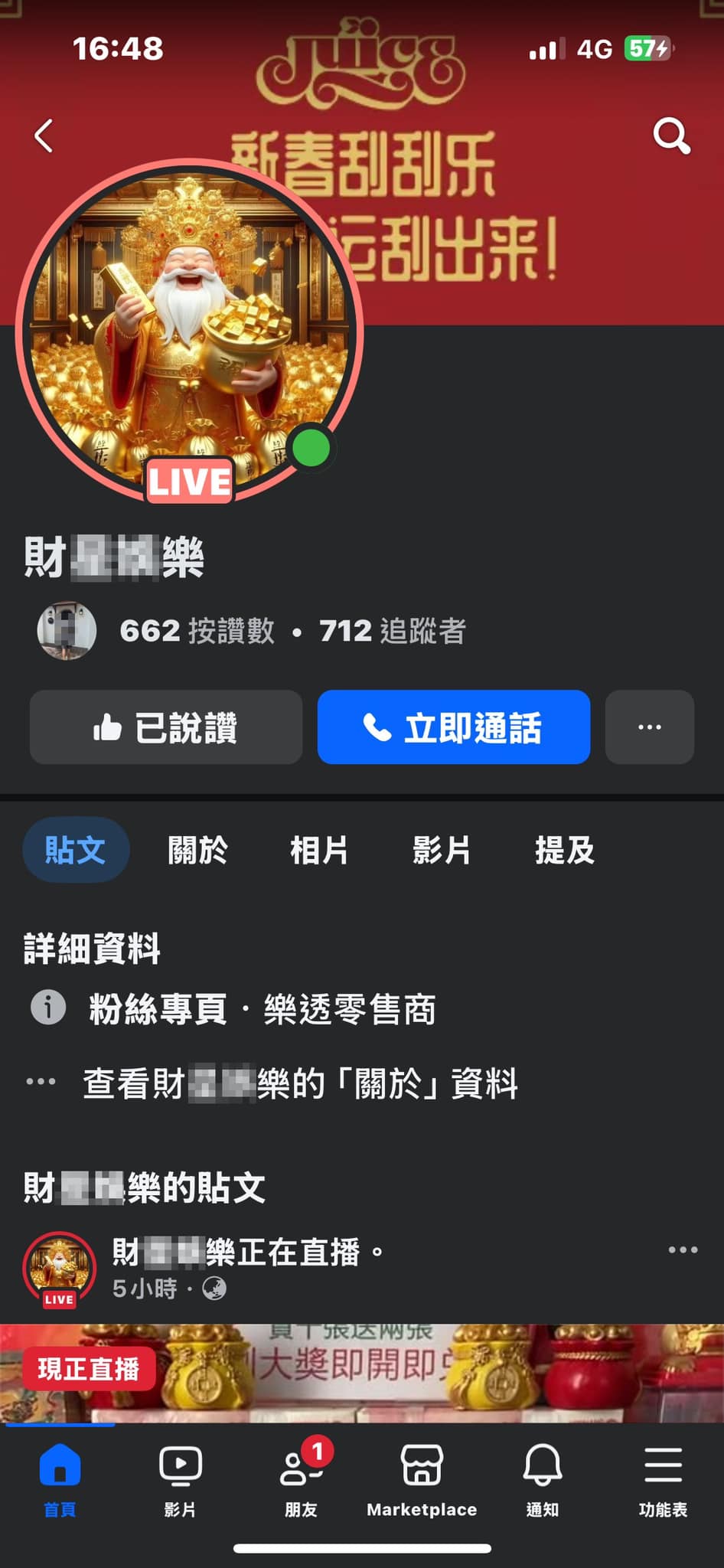
Task: Start a call with 立即通話
Action: tap(453, 727)
